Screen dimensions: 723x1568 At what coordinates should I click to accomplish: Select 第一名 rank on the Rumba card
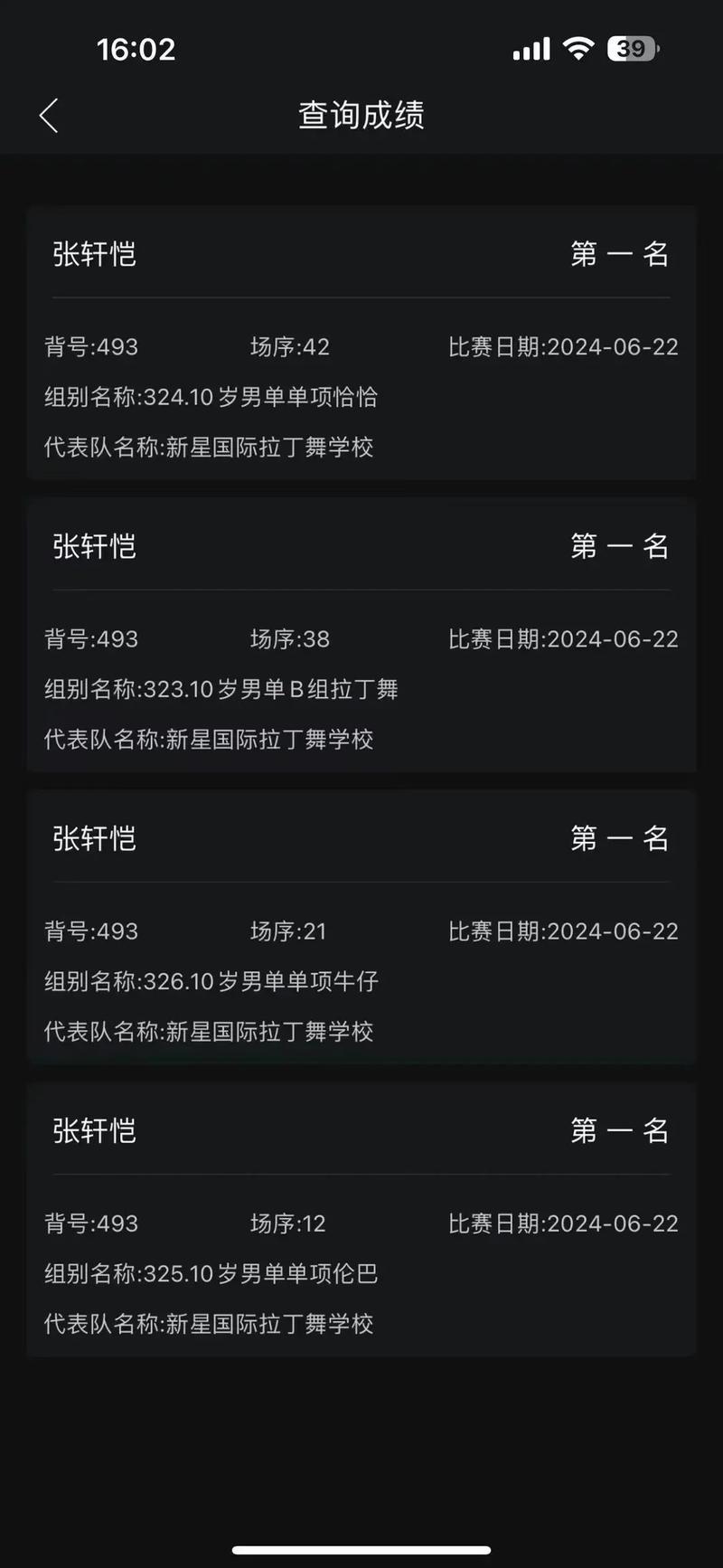pyautogui.click(x=619, y=1131)
